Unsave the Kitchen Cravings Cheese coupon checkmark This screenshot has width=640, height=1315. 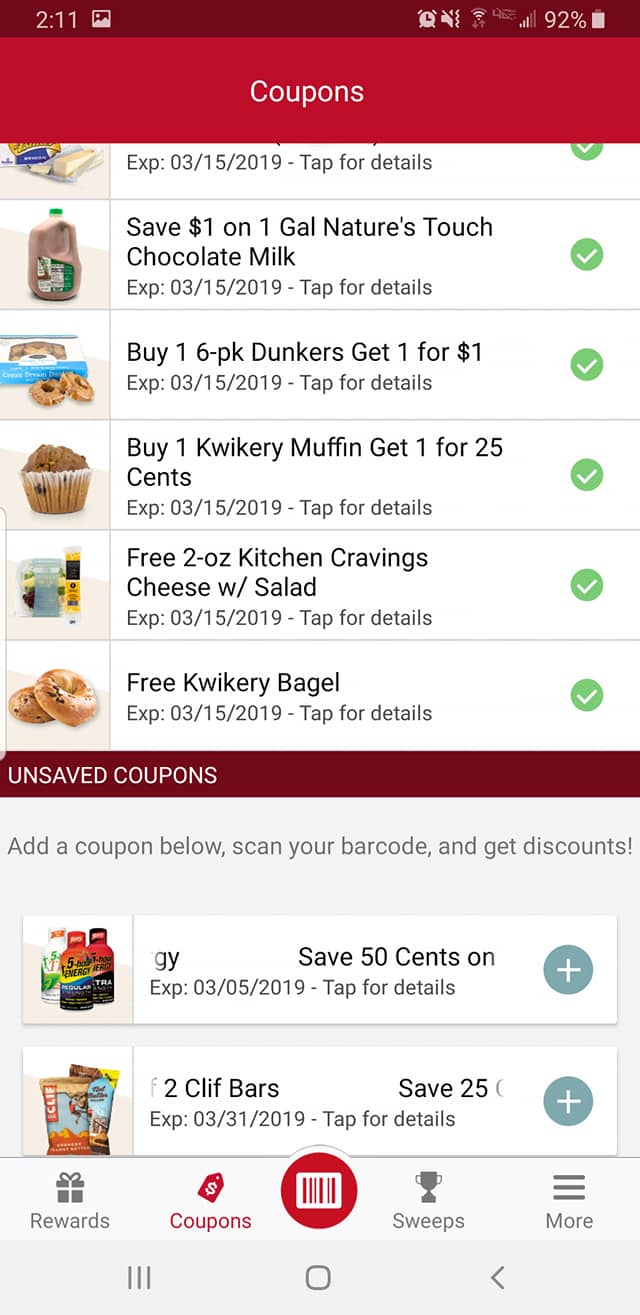pos(587,585)
